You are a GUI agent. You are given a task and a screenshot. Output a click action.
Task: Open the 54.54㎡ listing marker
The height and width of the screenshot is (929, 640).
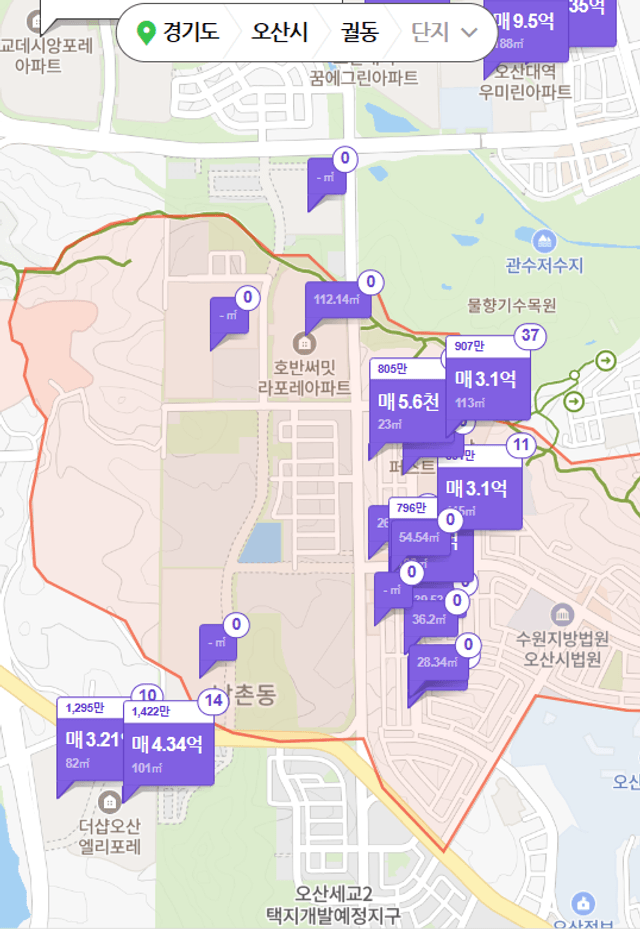(x=418, y=536)
